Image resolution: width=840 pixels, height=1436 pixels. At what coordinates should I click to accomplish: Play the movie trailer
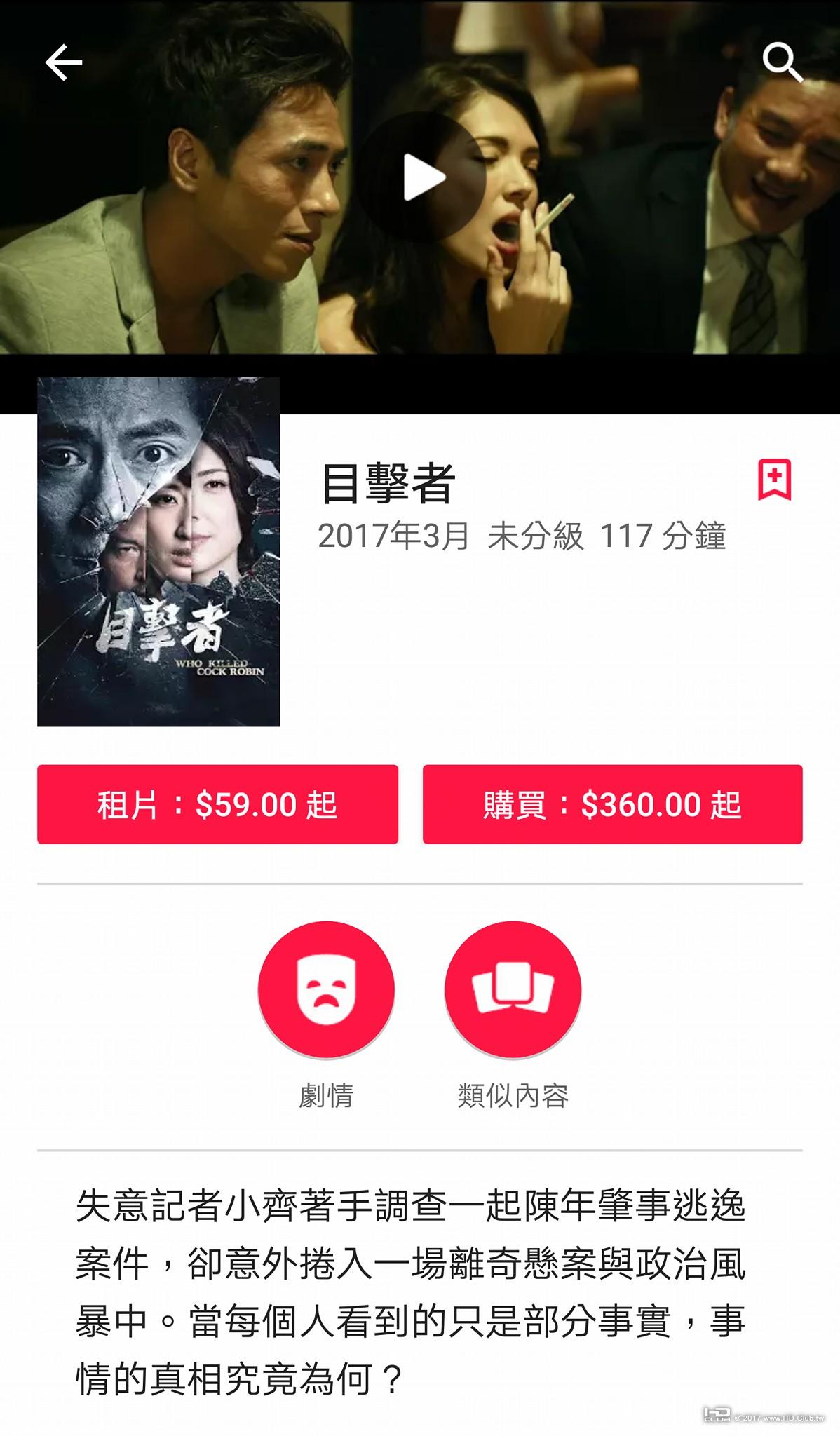tap(424, 177)
